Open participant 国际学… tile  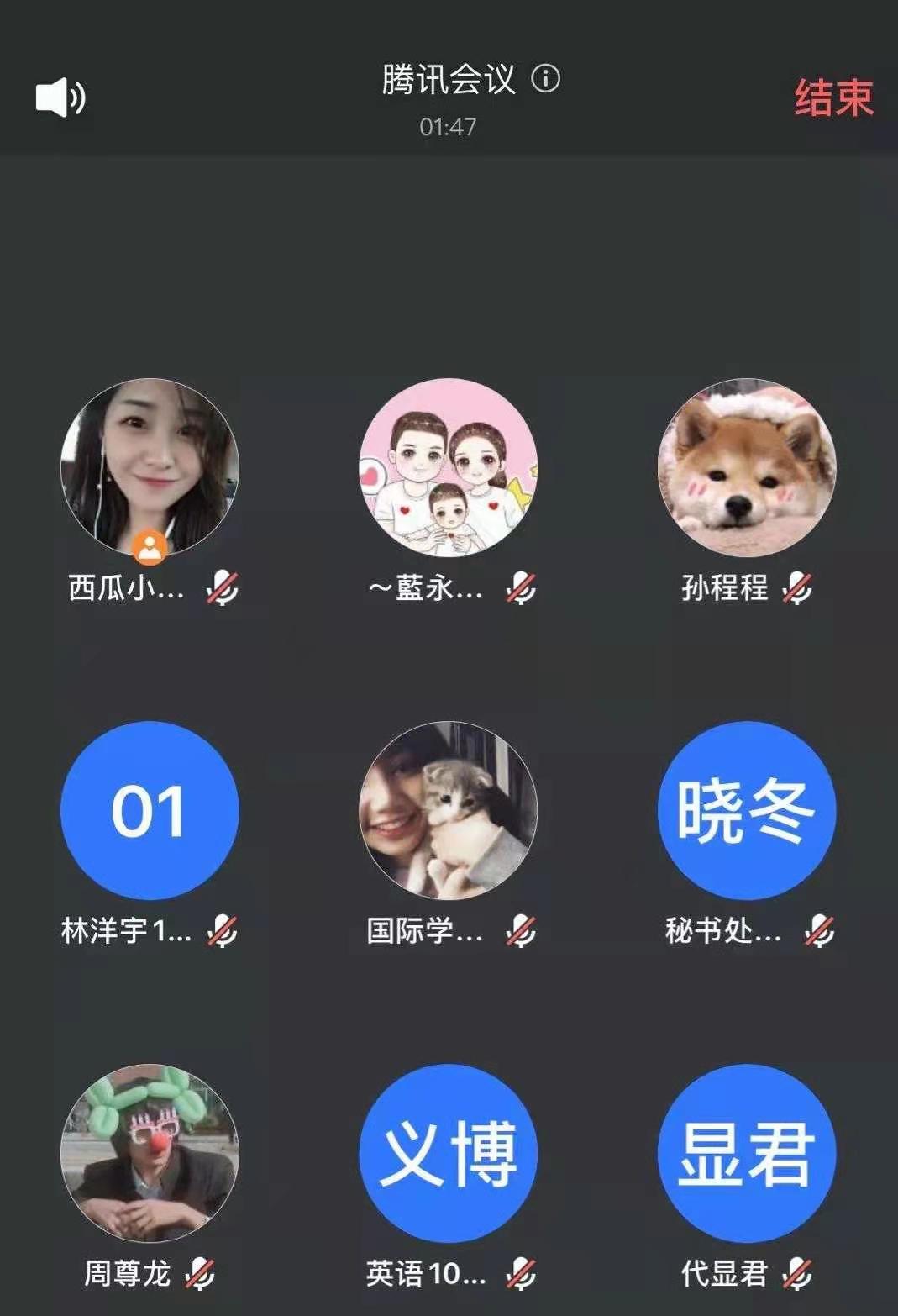pyautogui.click(x=448, y=810)
